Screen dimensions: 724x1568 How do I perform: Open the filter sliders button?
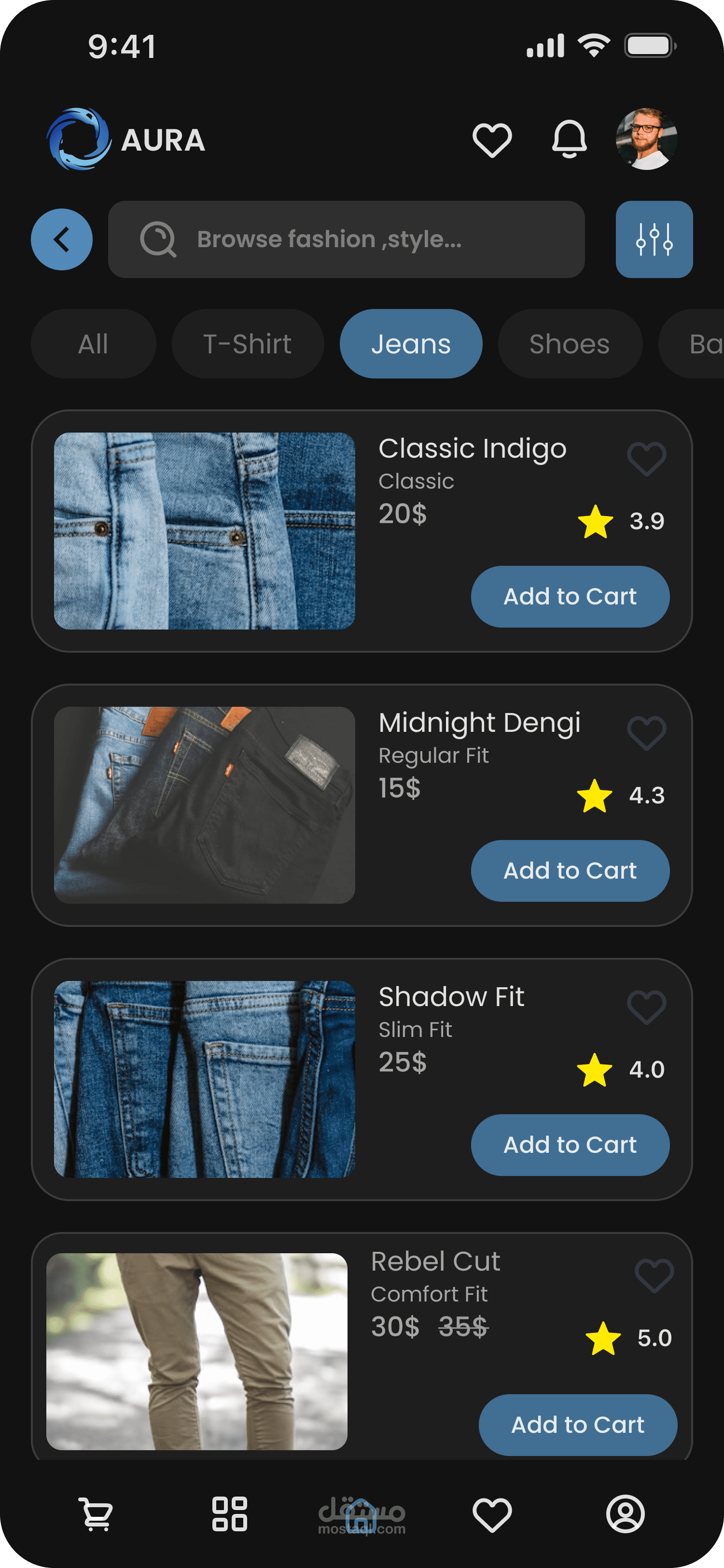(x=654, y=239)
